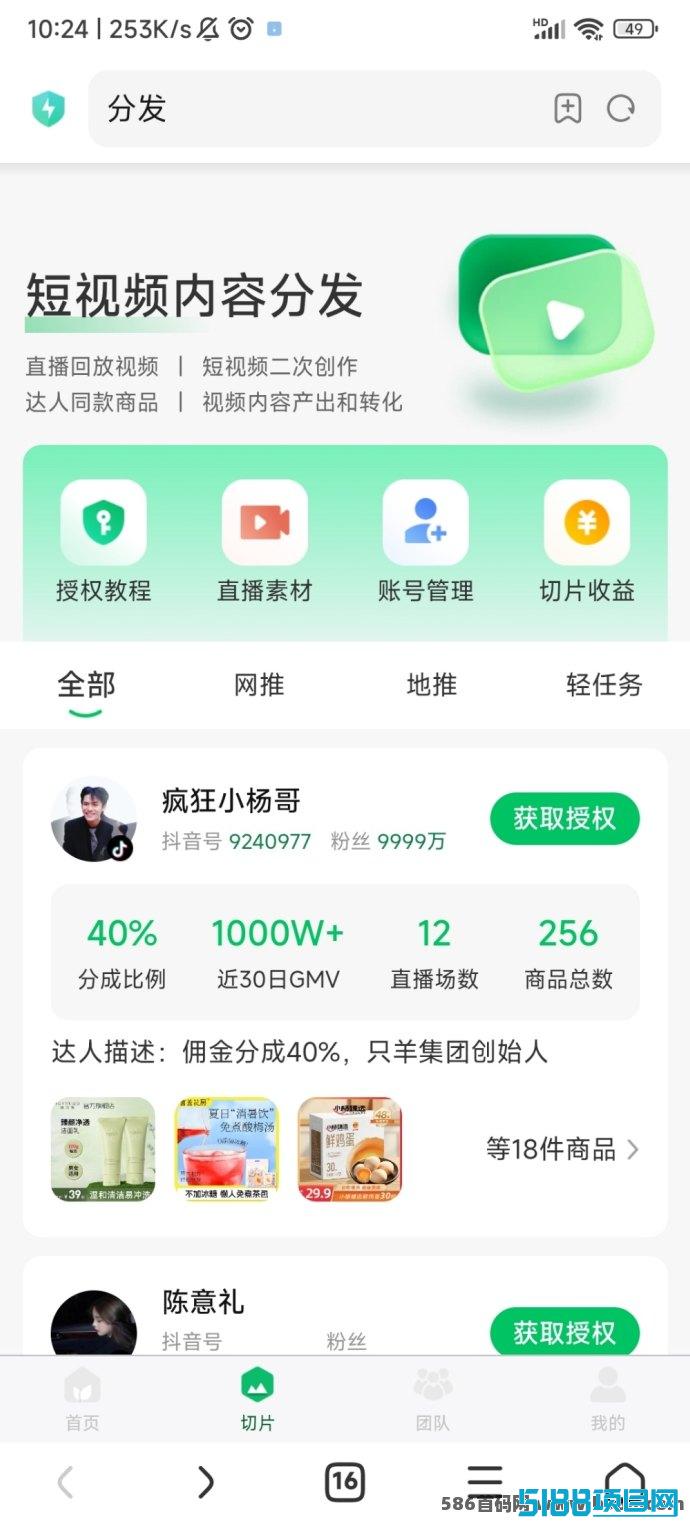Switch to the 地推 tab
Image resolution: width=690 pixels, height=1521 pixels.
click(x=432, y=686)
